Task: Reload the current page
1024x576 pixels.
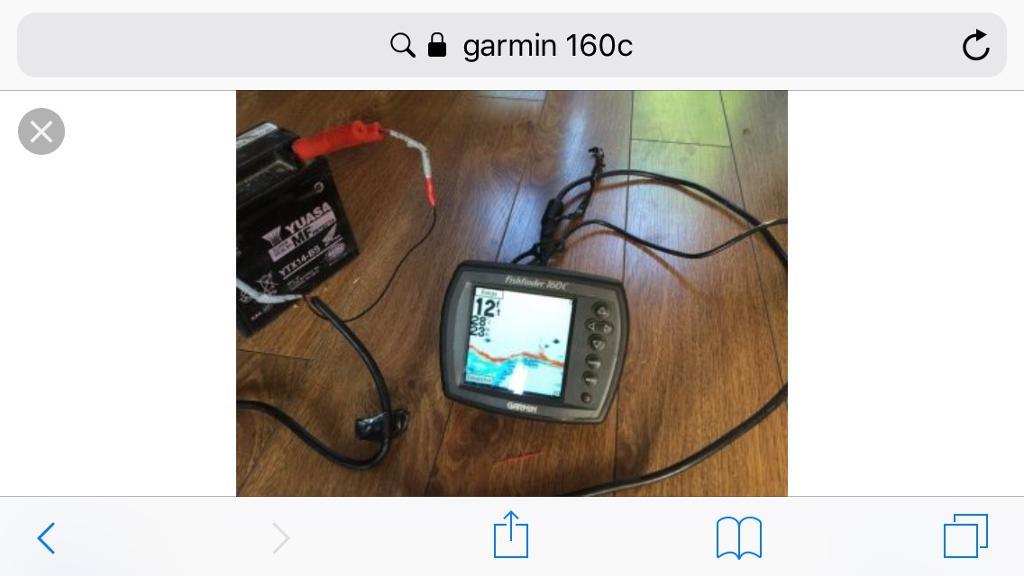Action: (975, 45)
